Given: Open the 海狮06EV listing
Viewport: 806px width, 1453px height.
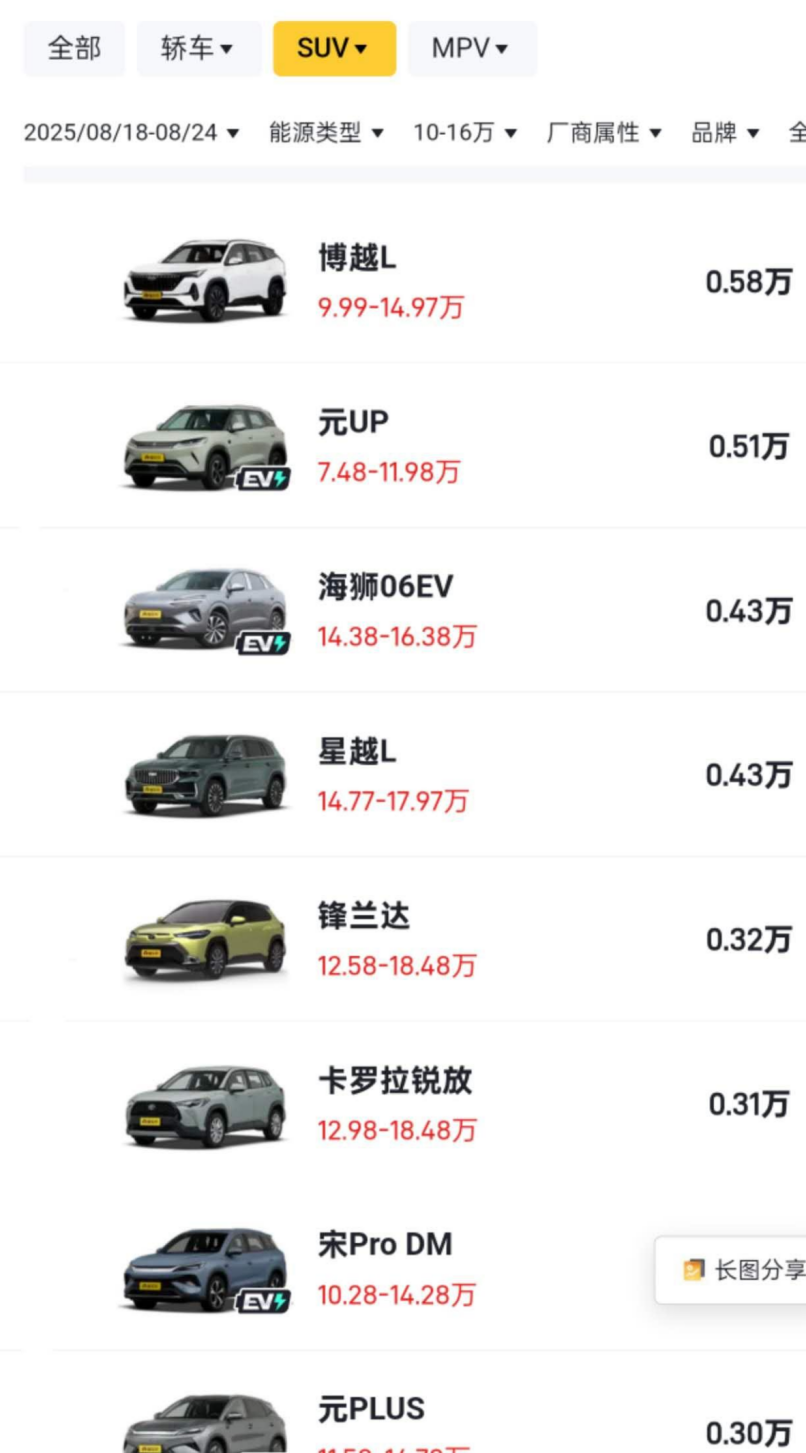Looking at the screenshot, I should [x=403, y=610].
